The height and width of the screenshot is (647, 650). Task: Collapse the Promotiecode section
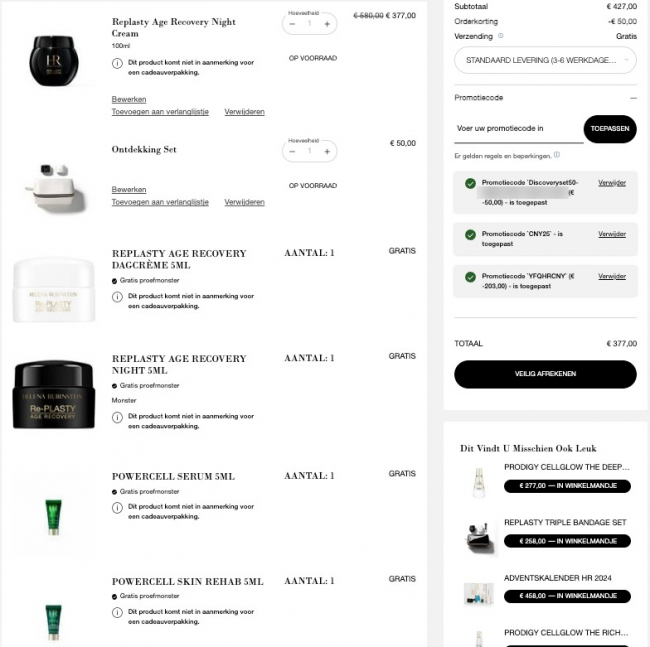pyautogui.click(x=632, y=98)
